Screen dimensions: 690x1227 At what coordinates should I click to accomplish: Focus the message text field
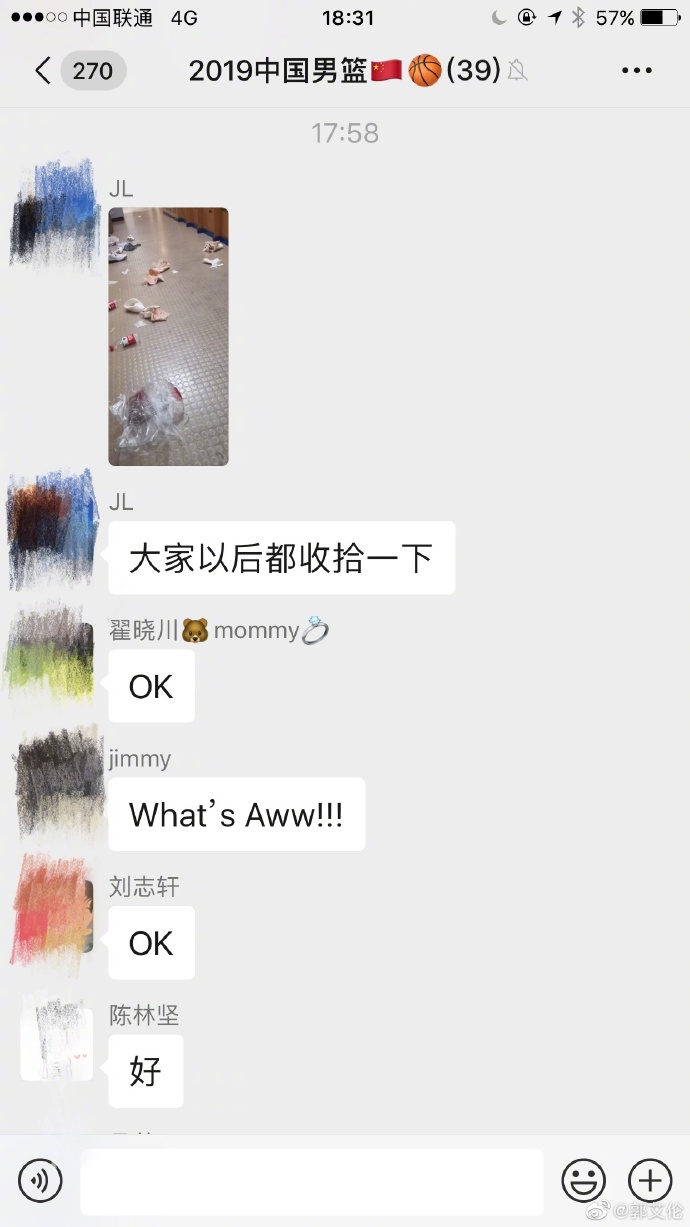311,1181
